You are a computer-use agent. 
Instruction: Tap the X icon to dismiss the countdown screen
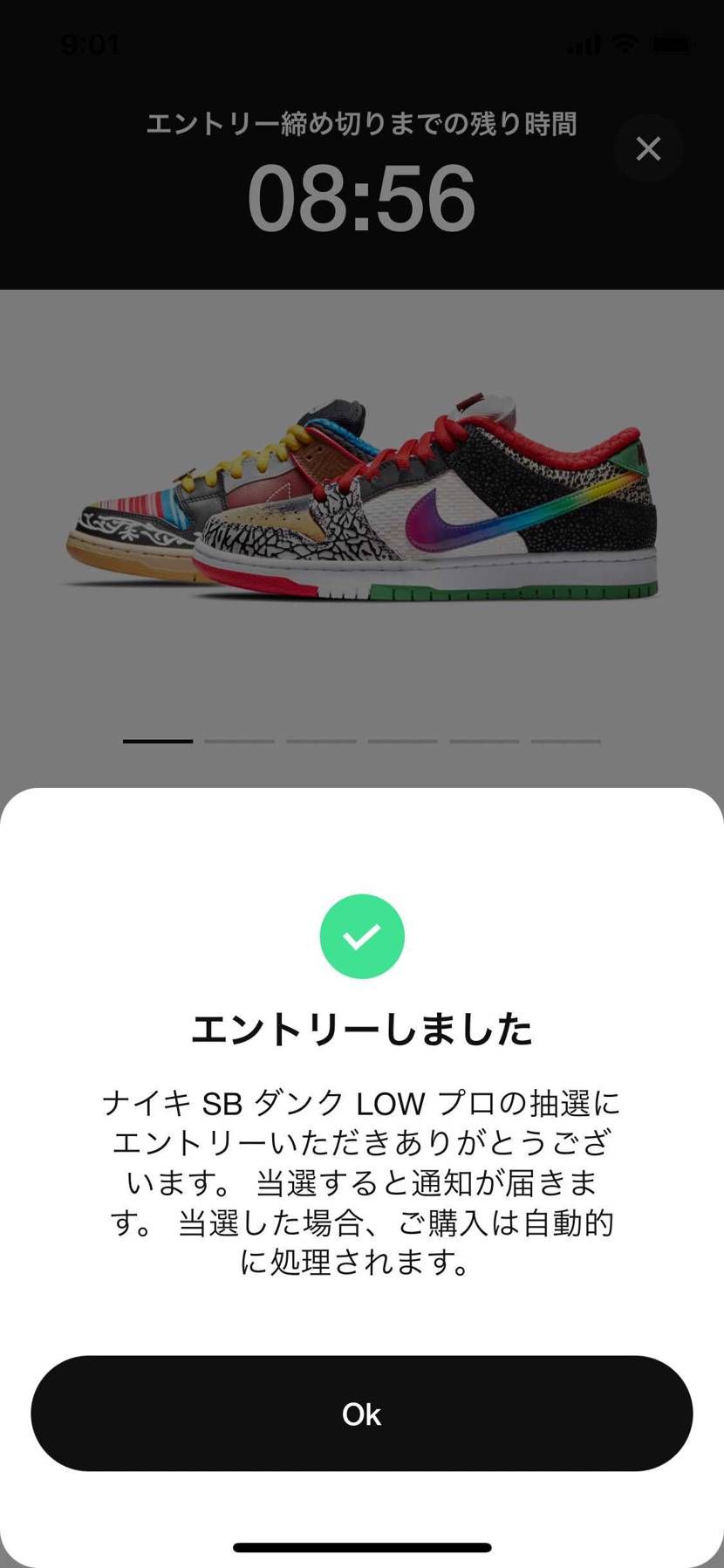[648, 149]
